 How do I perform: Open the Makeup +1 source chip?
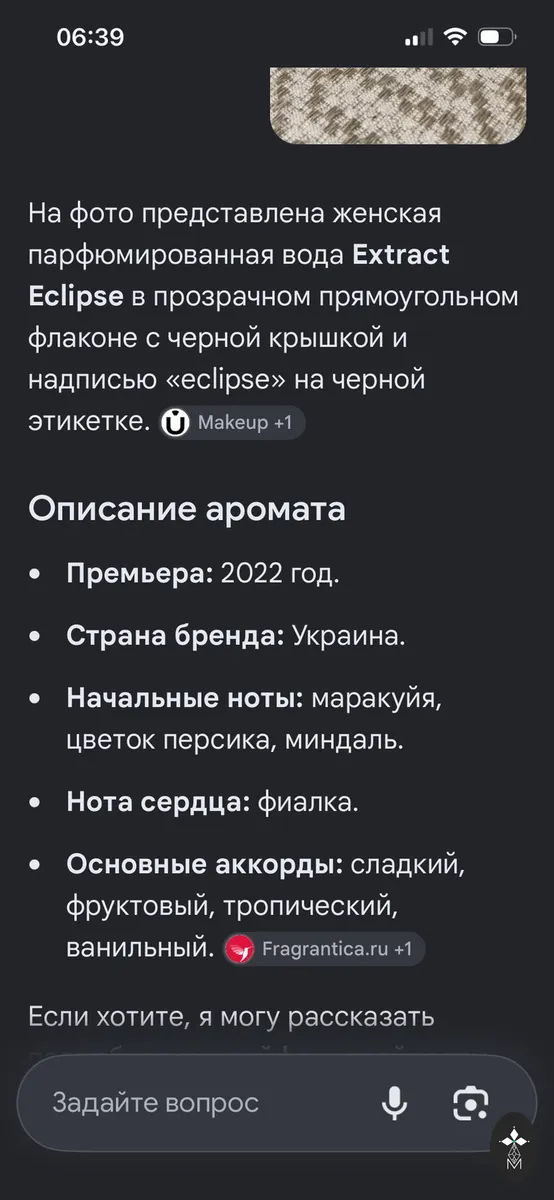(232, 423)
